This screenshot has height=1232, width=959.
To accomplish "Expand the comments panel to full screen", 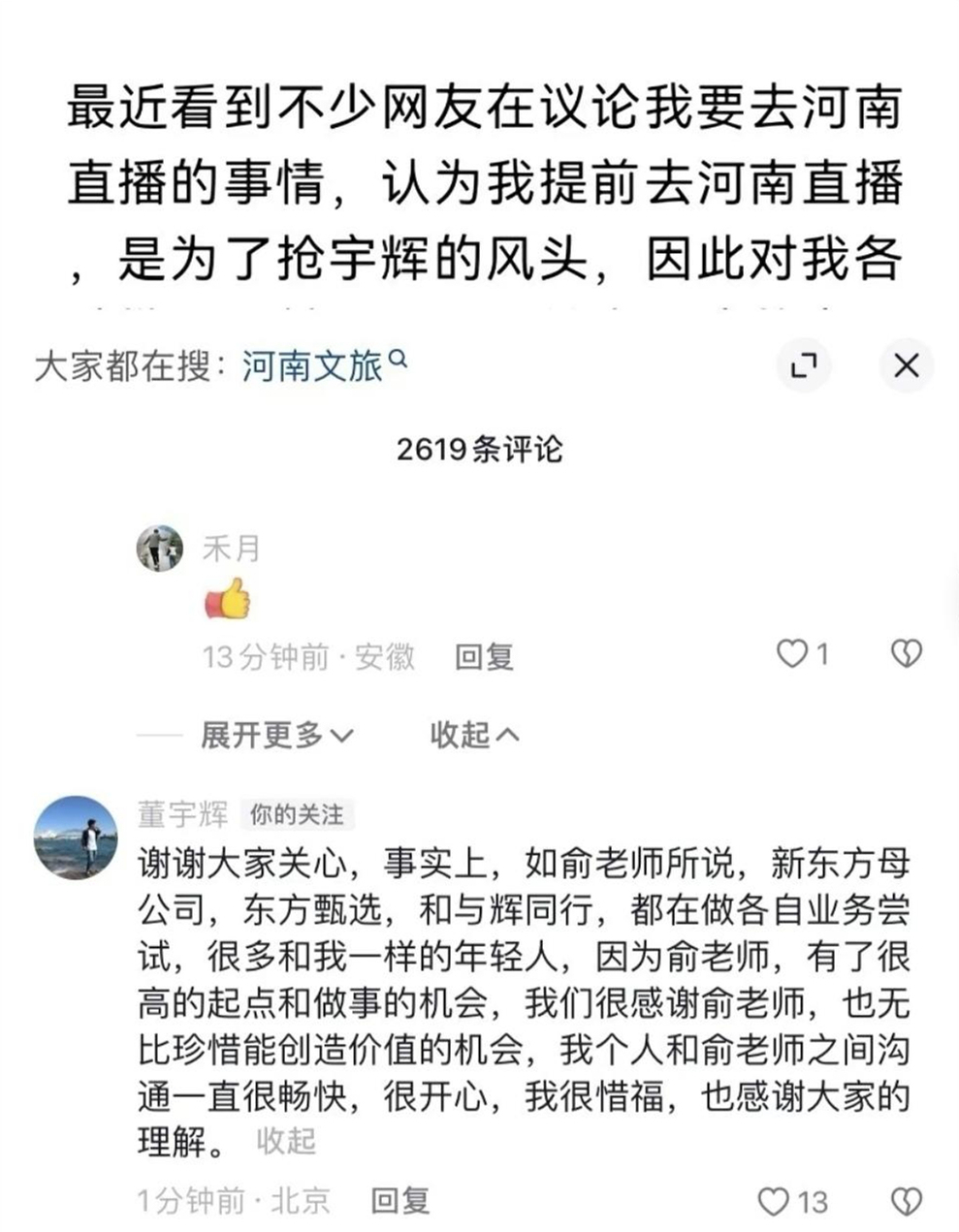I will point(804,365).
